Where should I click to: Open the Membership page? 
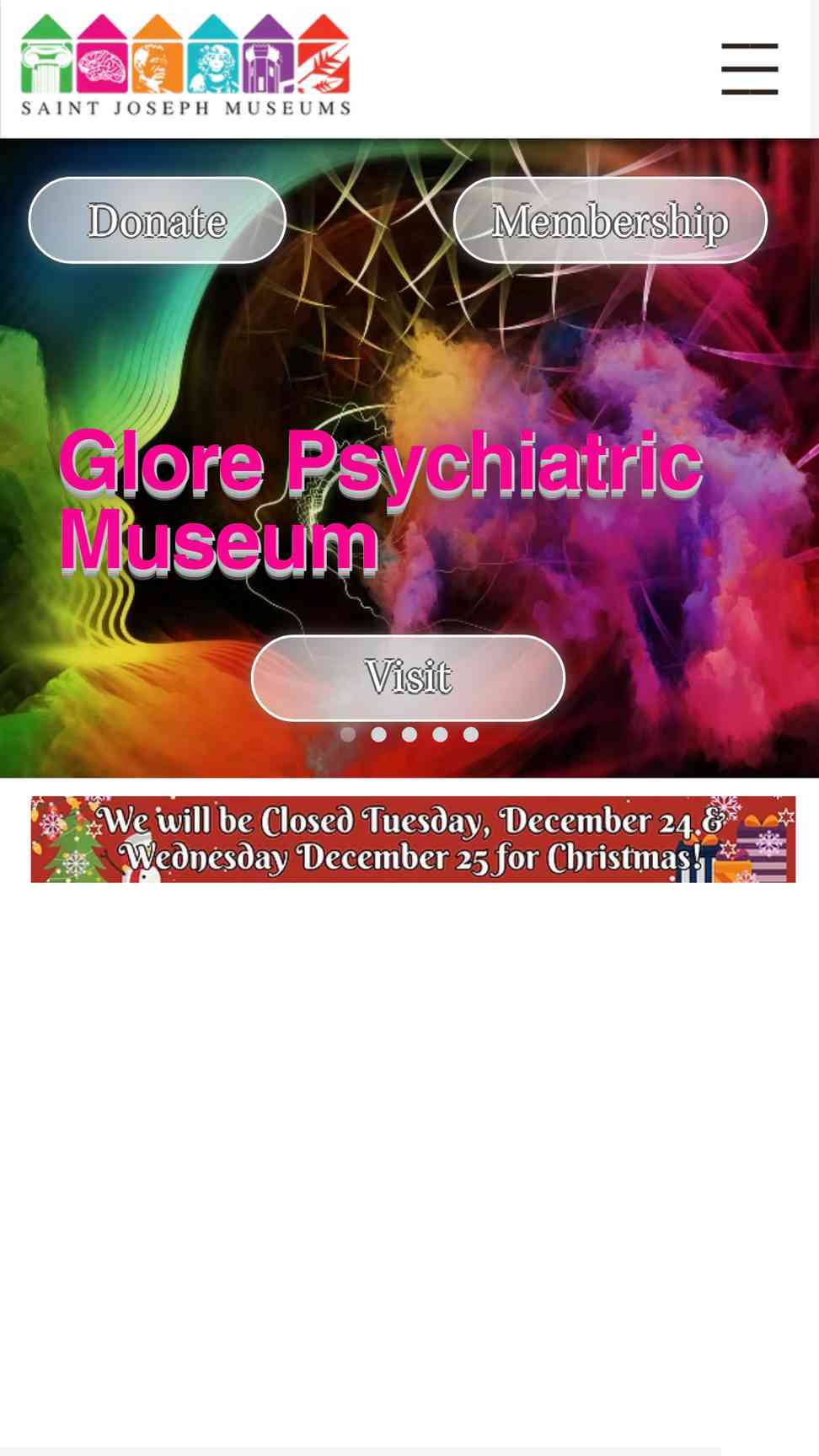(x=610, y=220)
